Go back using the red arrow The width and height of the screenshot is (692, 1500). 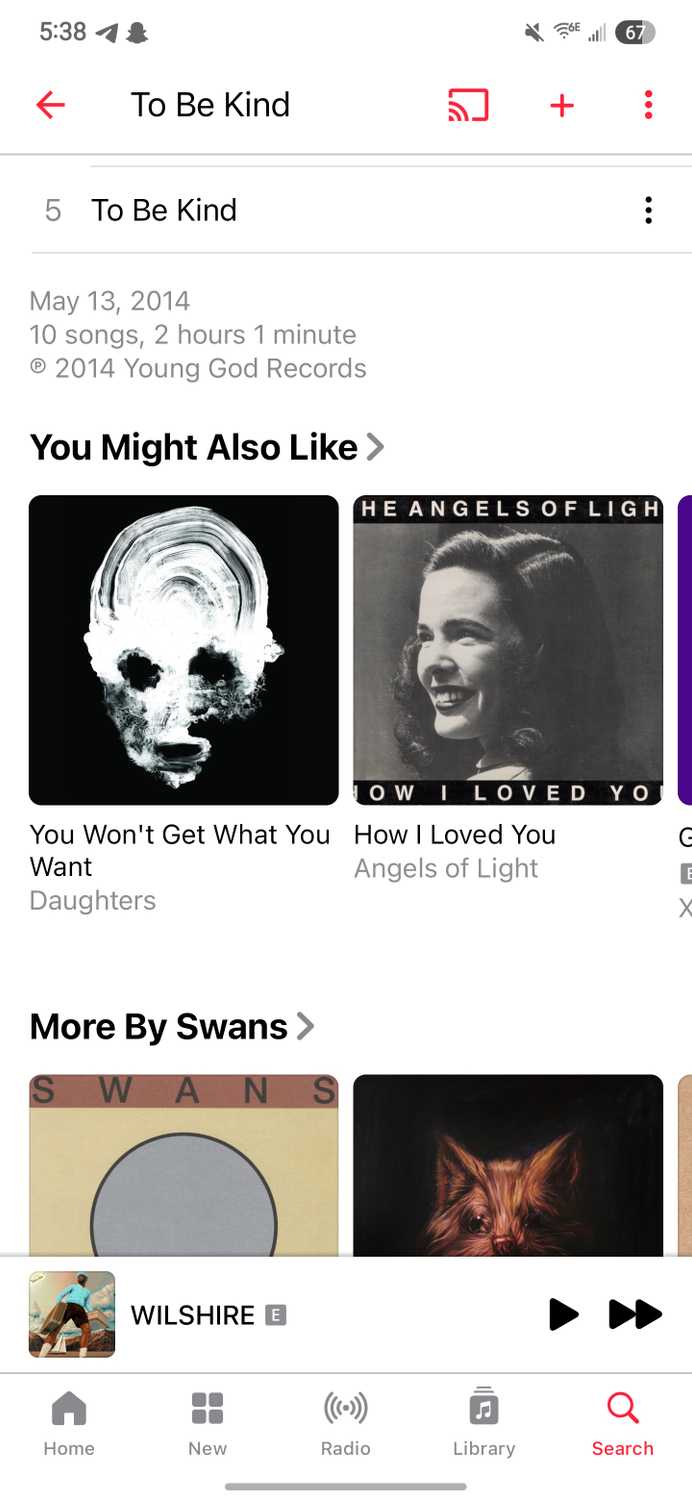pyautogui.click(x=50, y=105)
